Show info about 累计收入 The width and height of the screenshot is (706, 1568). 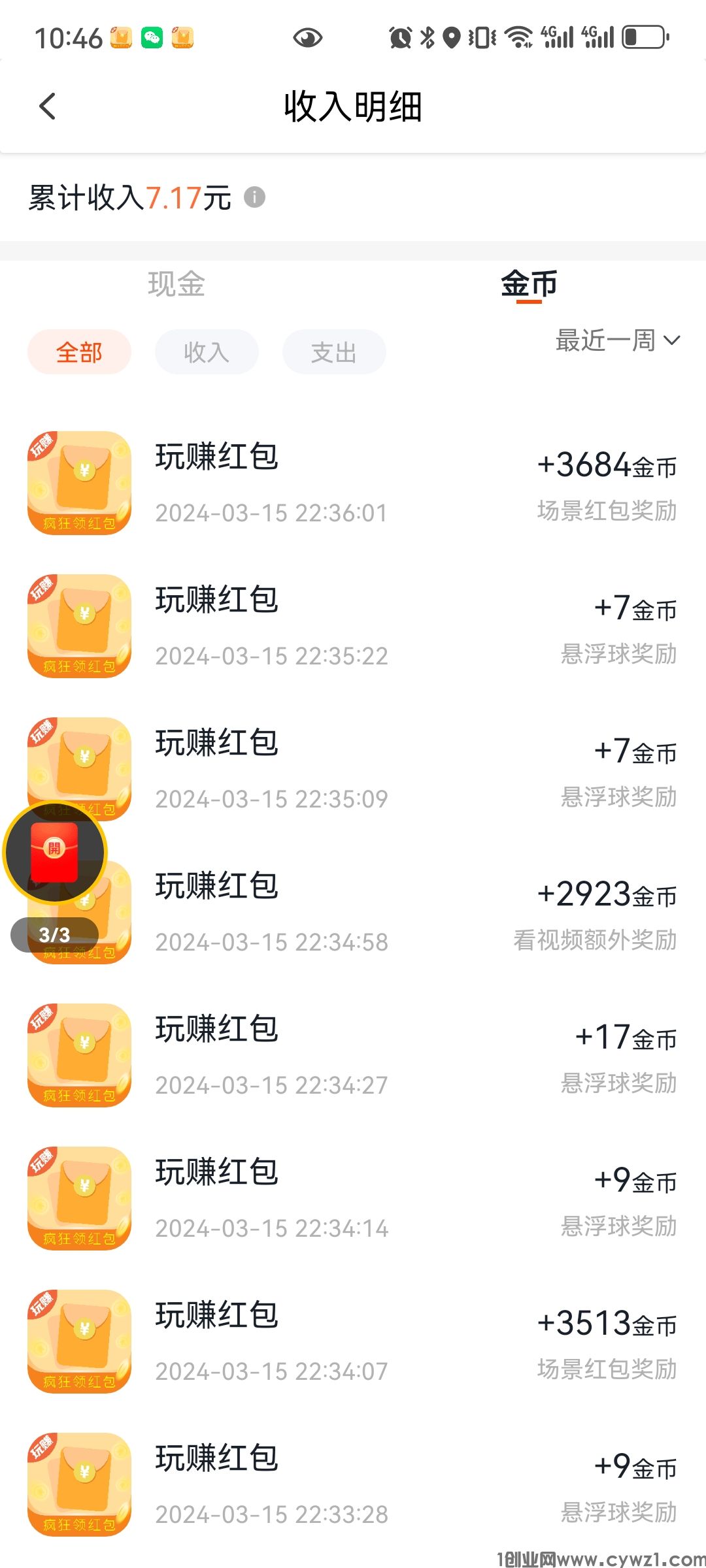pos(254,197)
